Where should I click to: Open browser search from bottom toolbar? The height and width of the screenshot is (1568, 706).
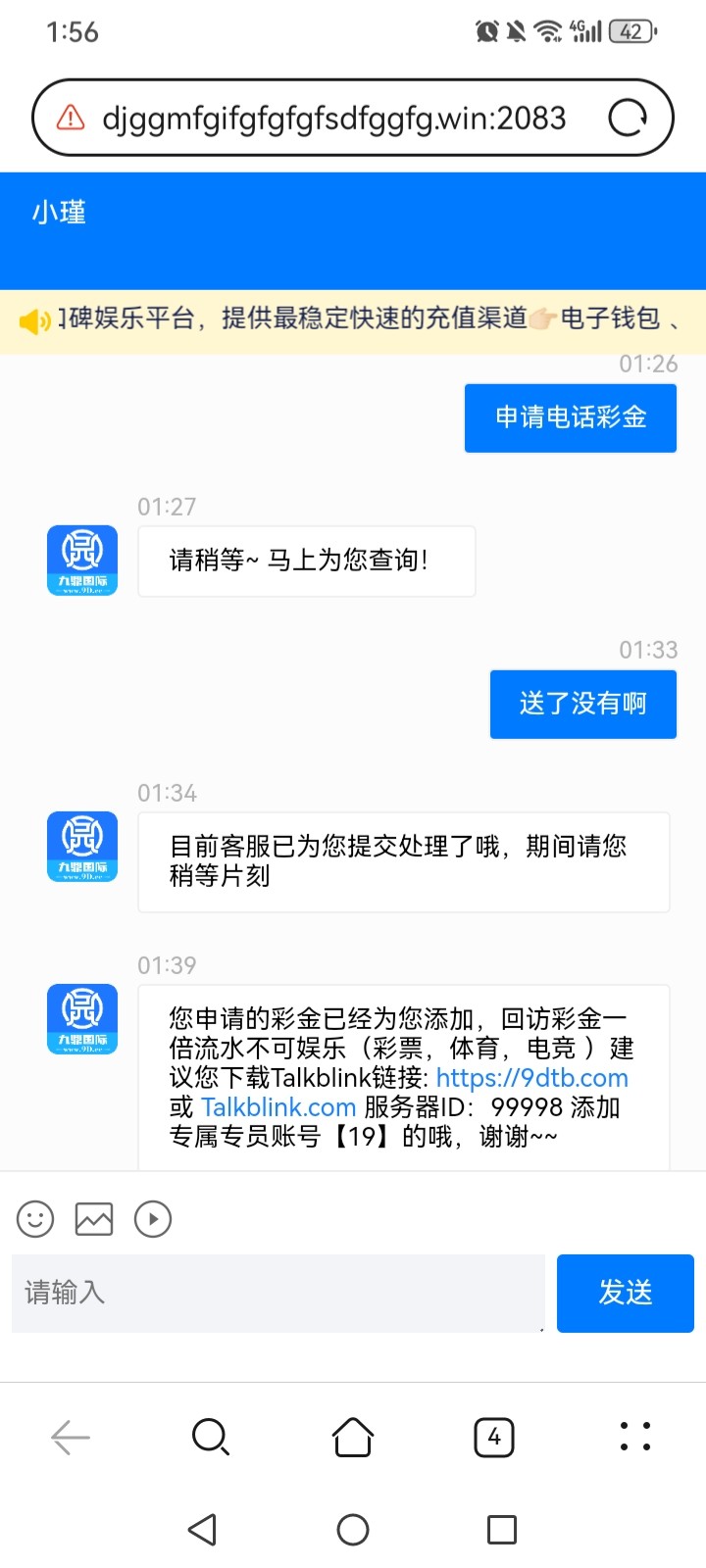click(x=211, y=1438)
